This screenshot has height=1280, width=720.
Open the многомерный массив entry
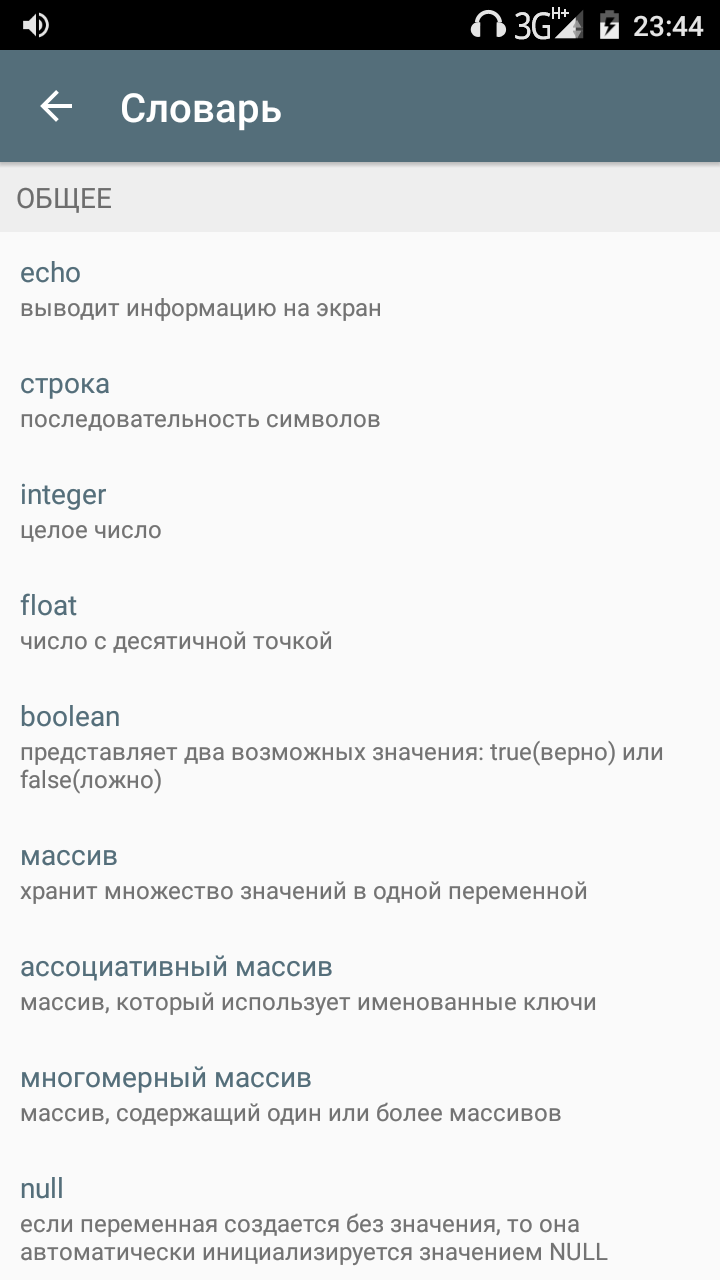tap(360, 1094)
